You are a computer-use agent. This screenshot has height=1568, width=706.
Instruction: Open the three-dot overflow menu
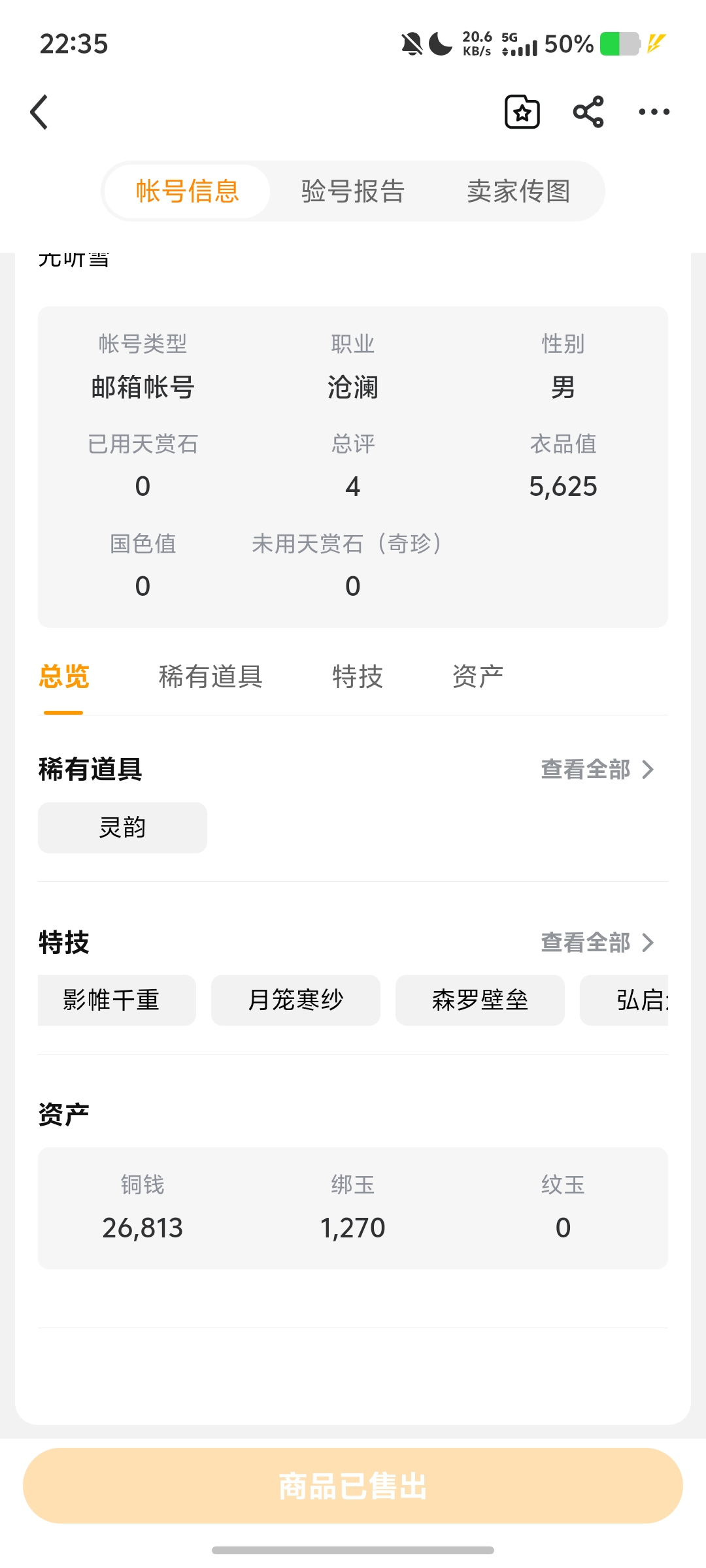(x=654, y=112)
